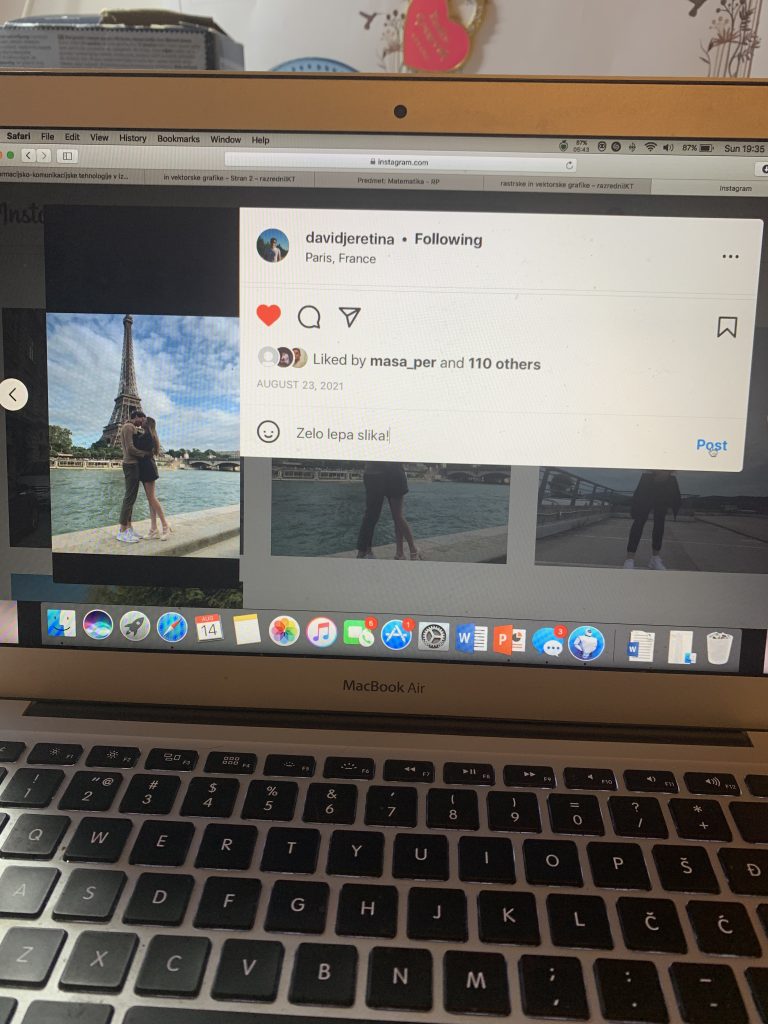
Task: Save the post with the bookmark icon
Action: tap(727, 327)
